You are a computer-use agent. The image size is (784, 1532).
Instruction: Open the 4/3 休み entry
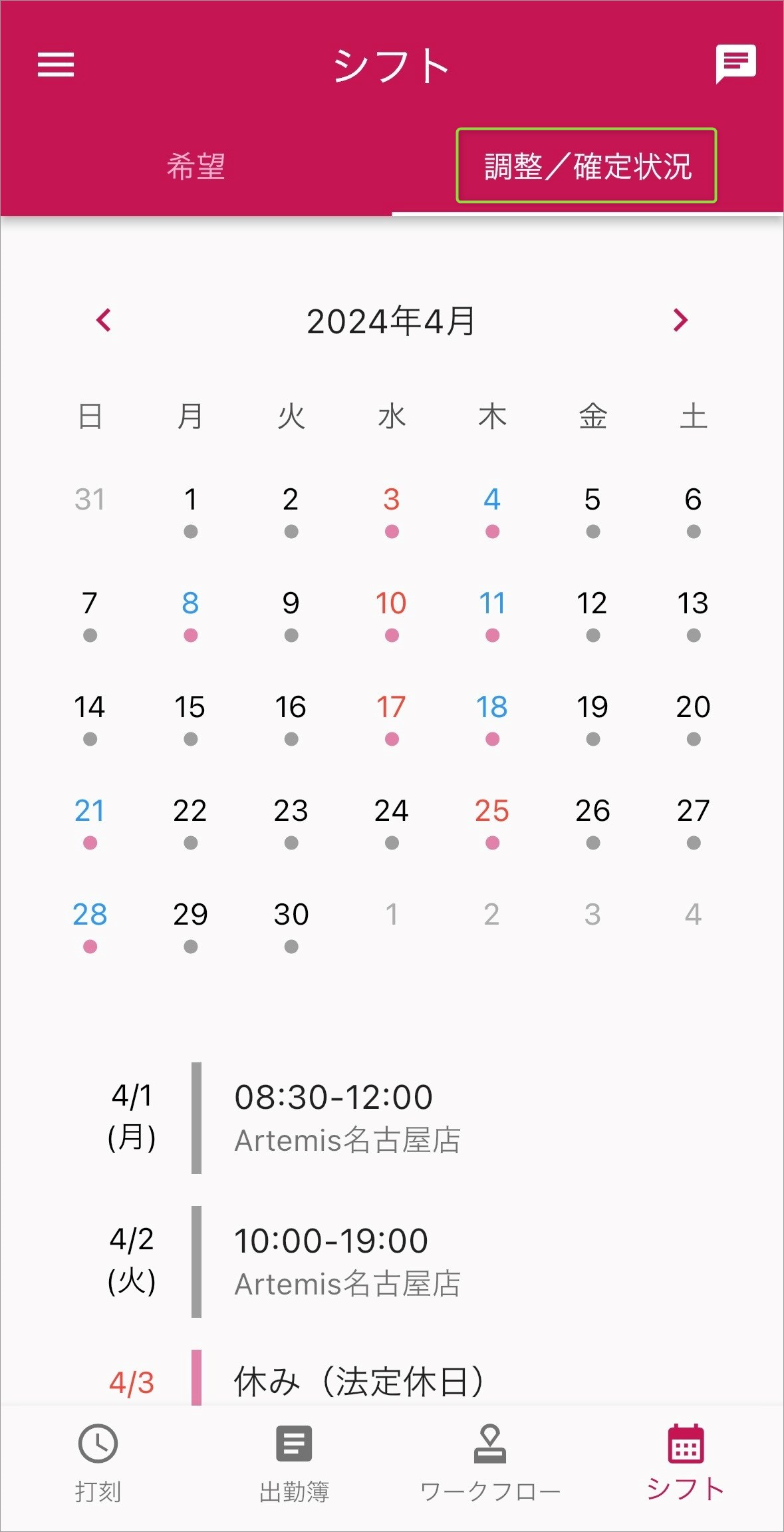pos(359,1381)
